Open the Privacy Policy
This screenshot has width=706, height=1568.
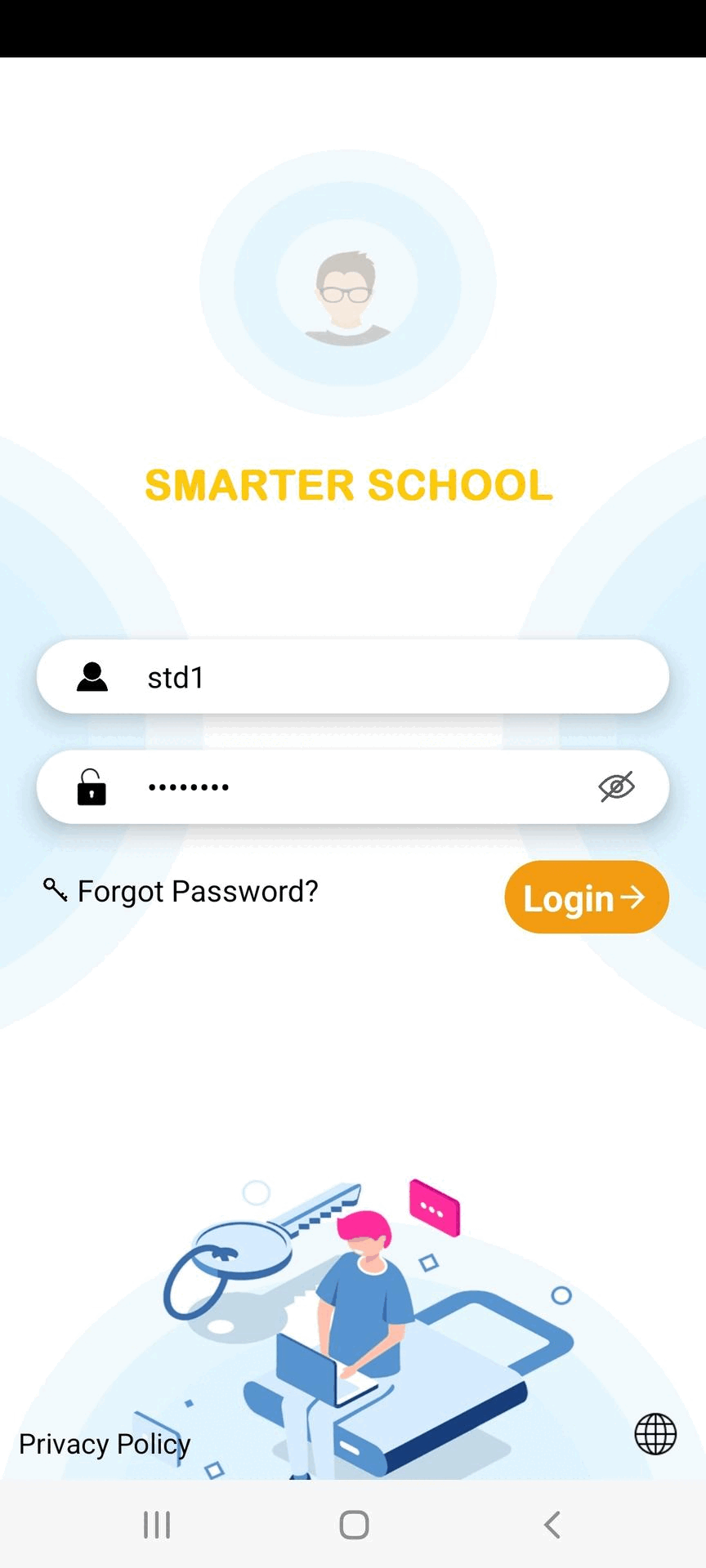tap(105, 1444)
